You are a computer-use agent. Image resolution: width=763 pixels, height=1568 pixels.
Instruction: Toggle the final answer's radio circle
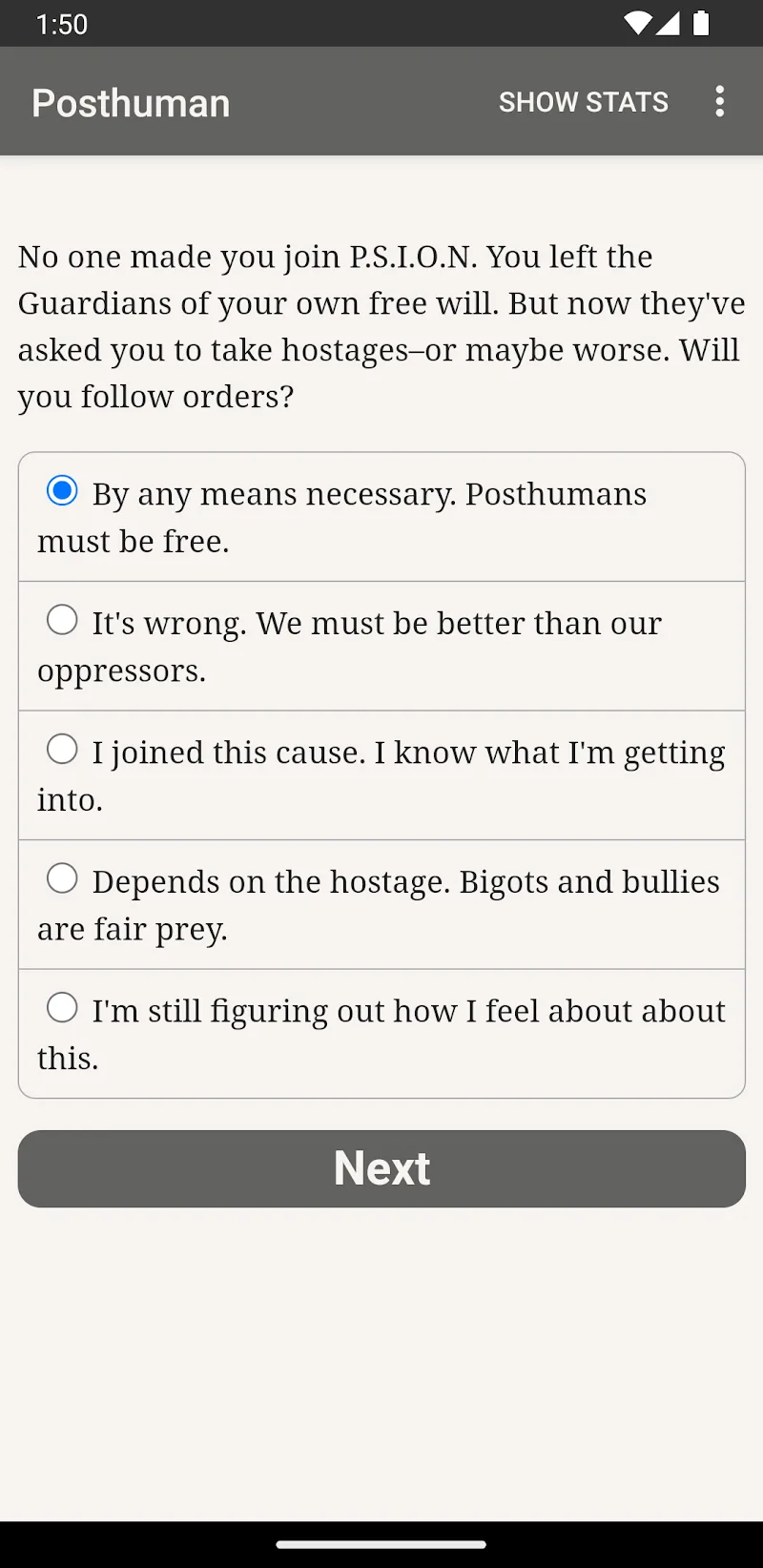62,1007
